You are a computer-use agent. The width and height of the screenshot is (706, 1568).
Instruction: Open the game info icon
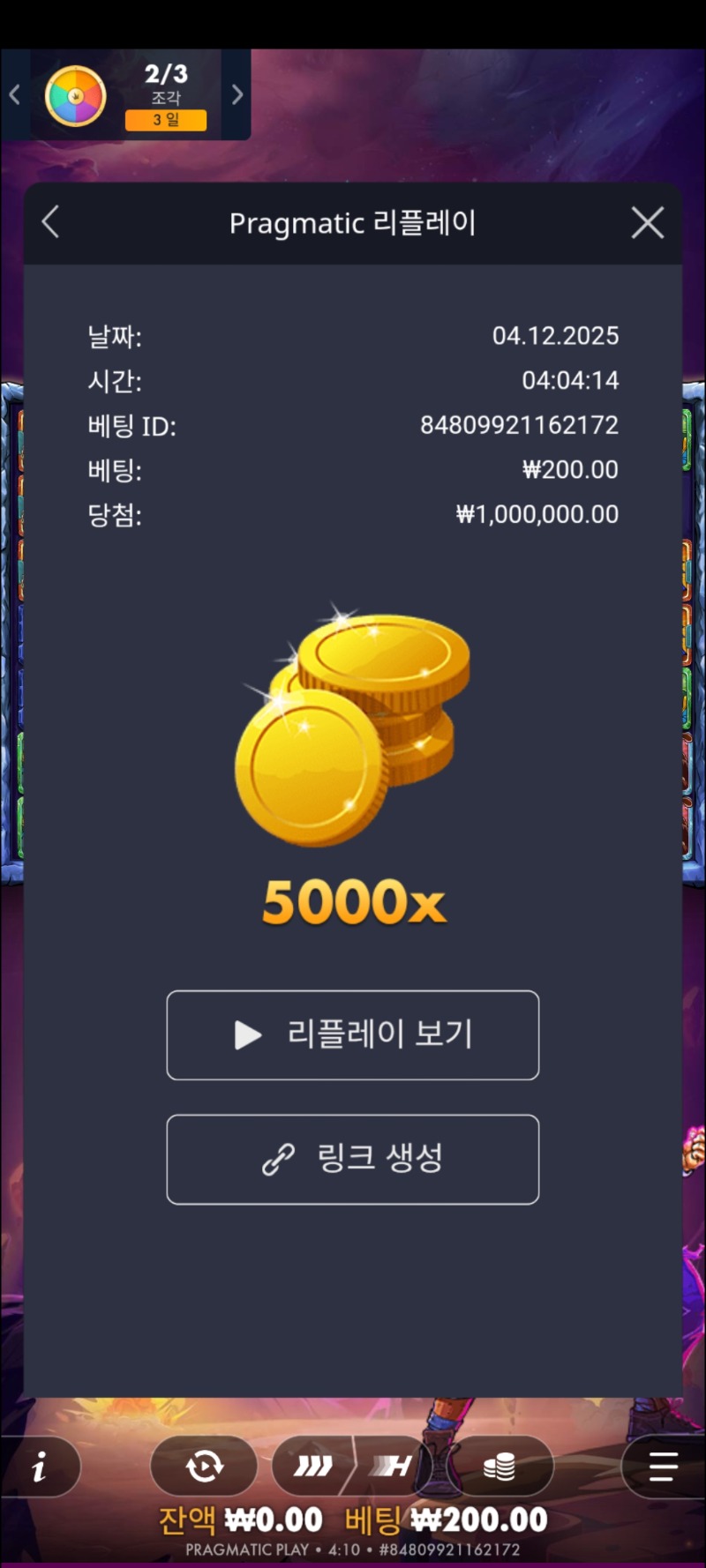tap(39, 1467)
